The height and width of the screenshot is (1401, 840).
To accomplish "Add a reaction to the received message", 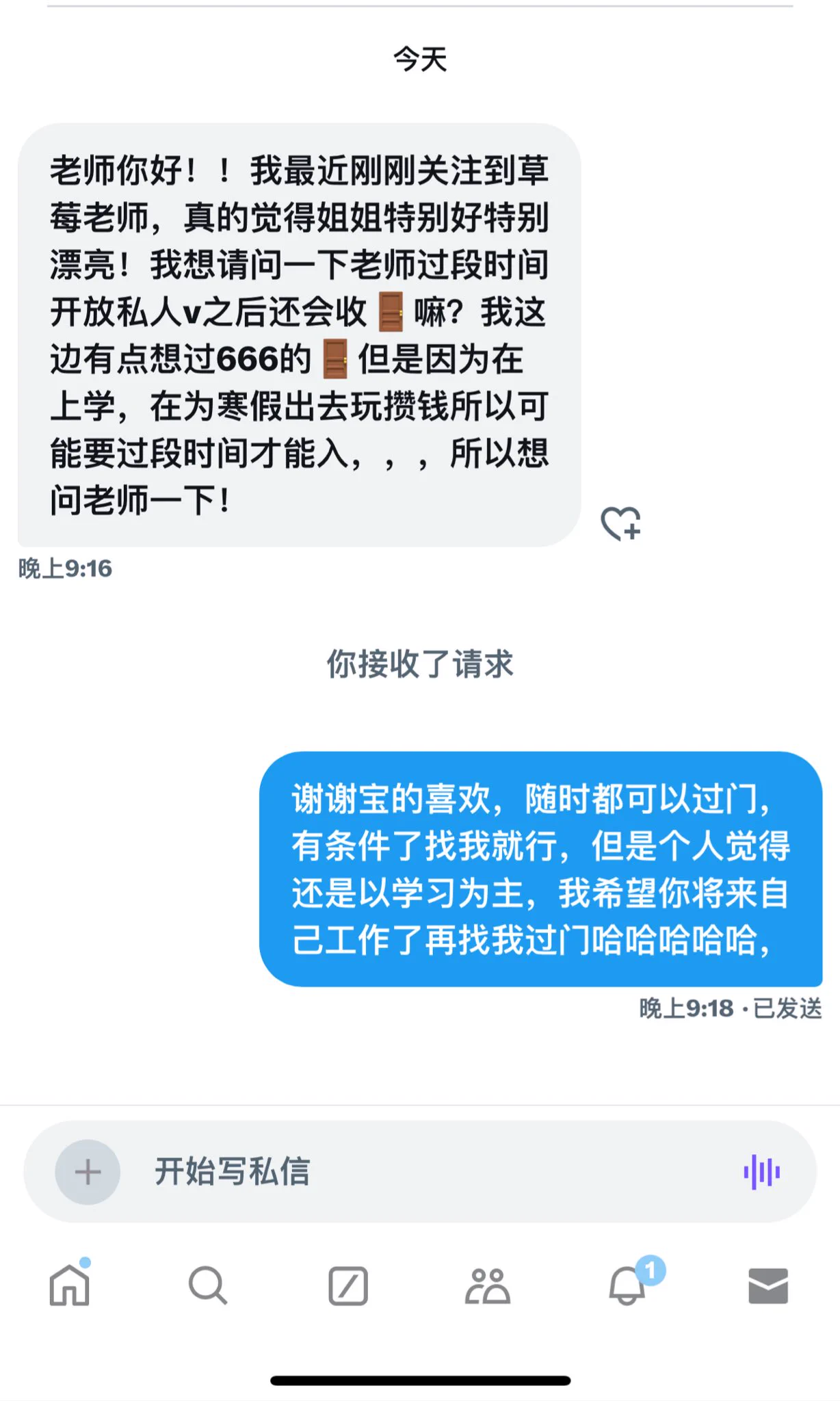I will coord(620,524).
